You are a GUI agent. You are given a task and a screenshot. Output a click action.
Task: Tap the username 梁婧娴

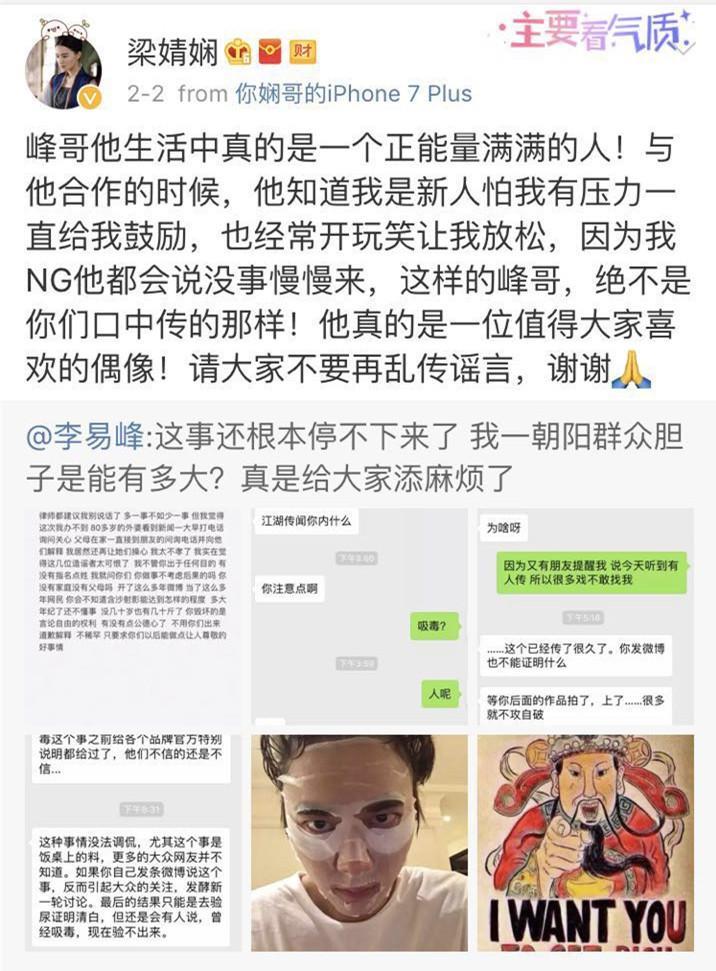[172, 53]
